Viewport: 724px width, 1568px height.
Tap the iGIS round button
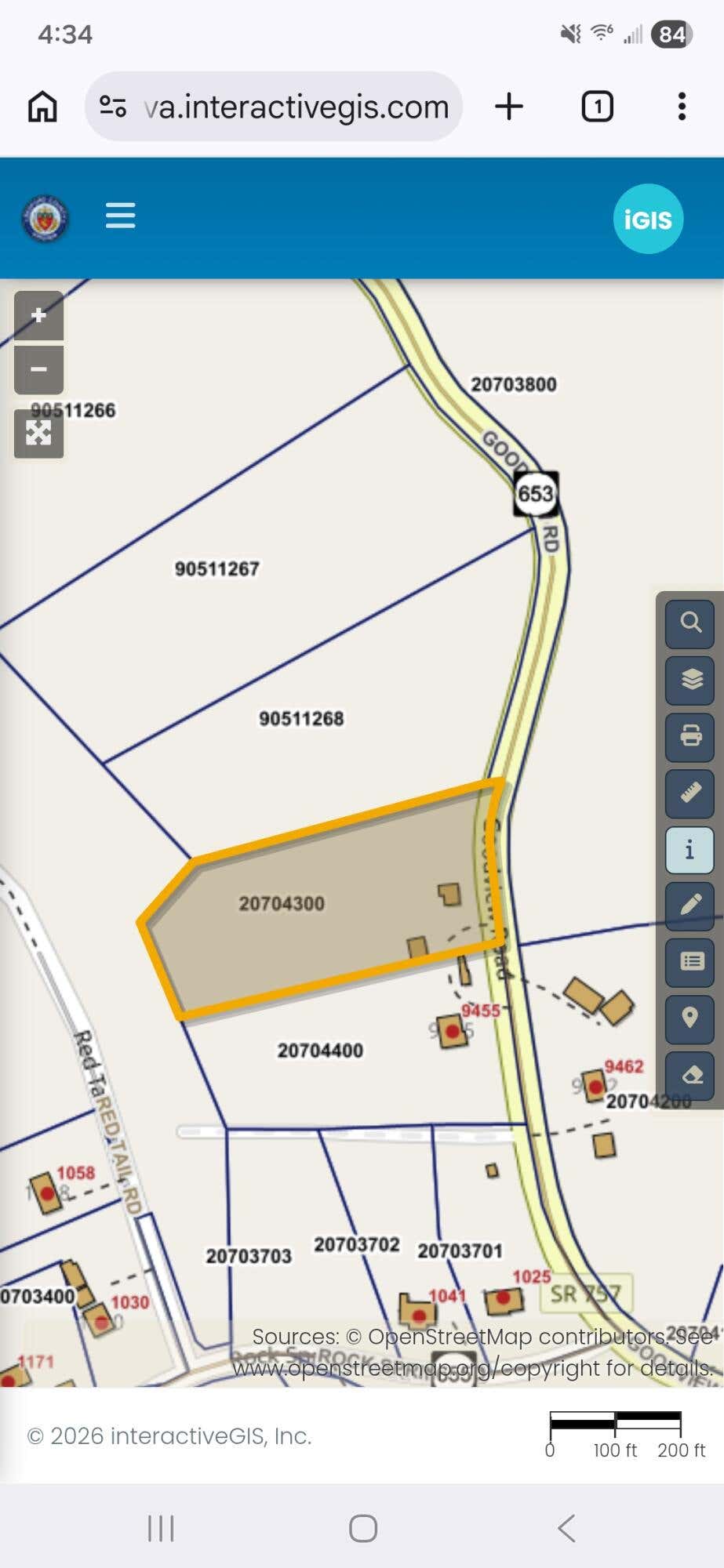[648, 219]
